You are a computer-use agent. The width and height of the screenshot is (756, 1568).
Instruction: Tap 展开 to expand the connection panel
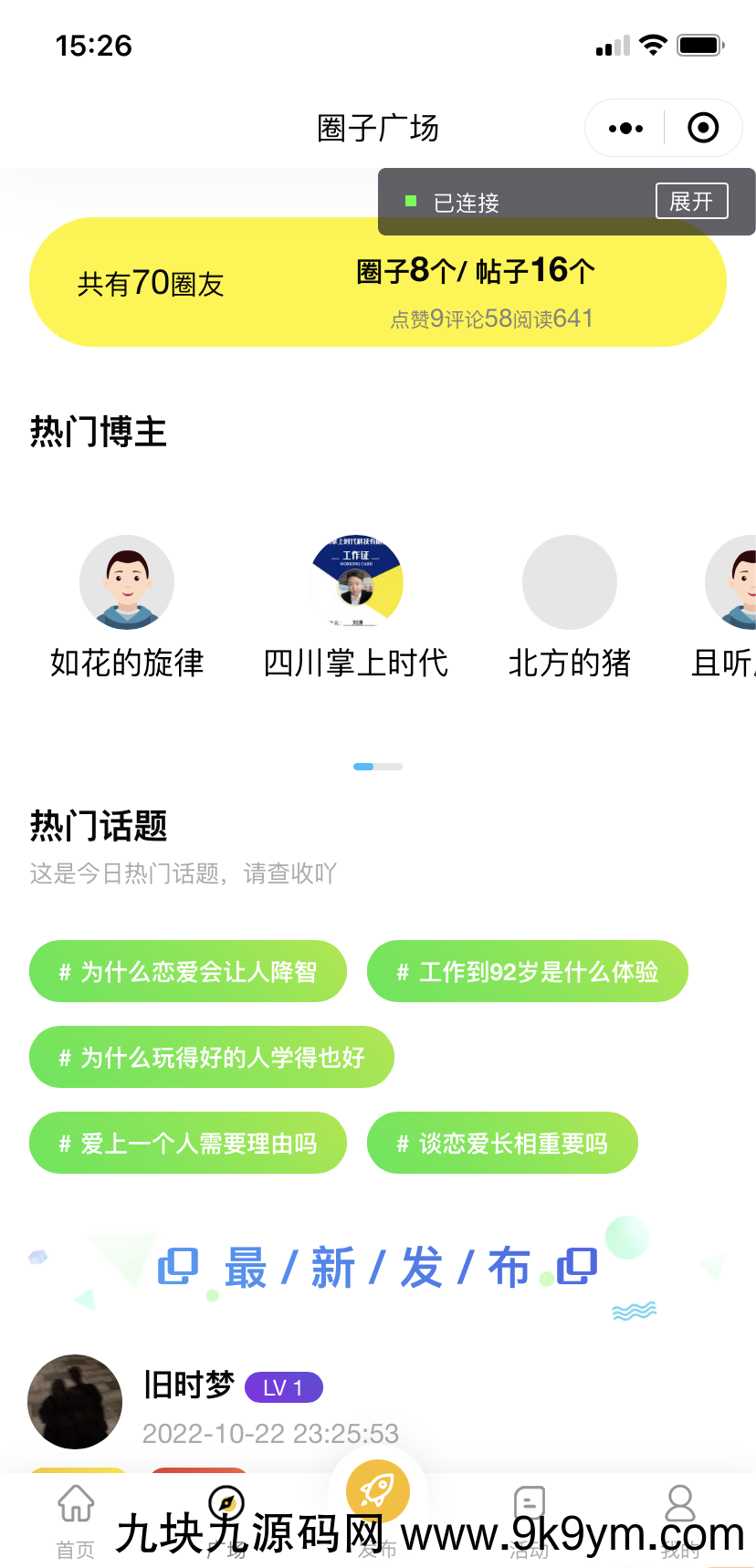coord(691,201)
